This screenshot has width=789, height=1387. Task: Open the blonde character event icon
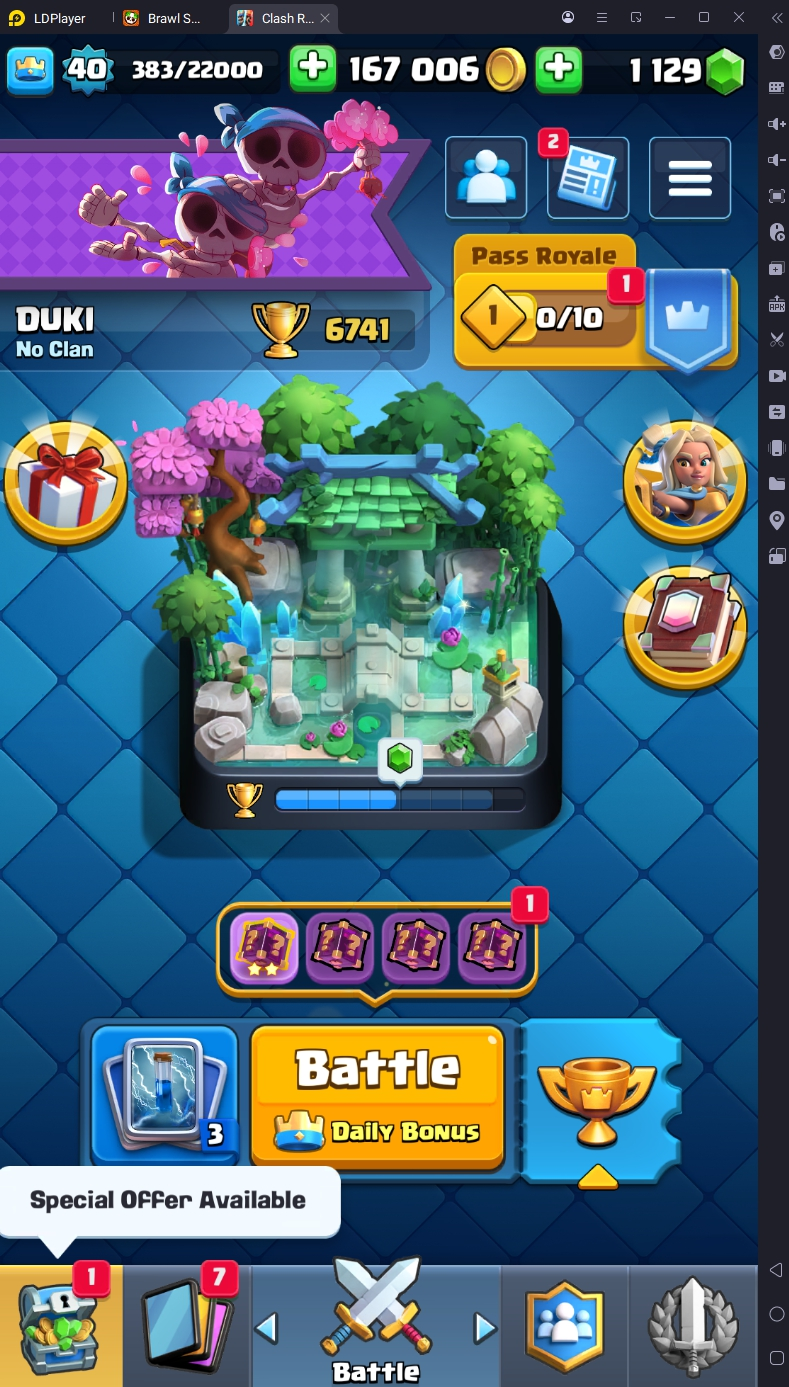point(684,482)
